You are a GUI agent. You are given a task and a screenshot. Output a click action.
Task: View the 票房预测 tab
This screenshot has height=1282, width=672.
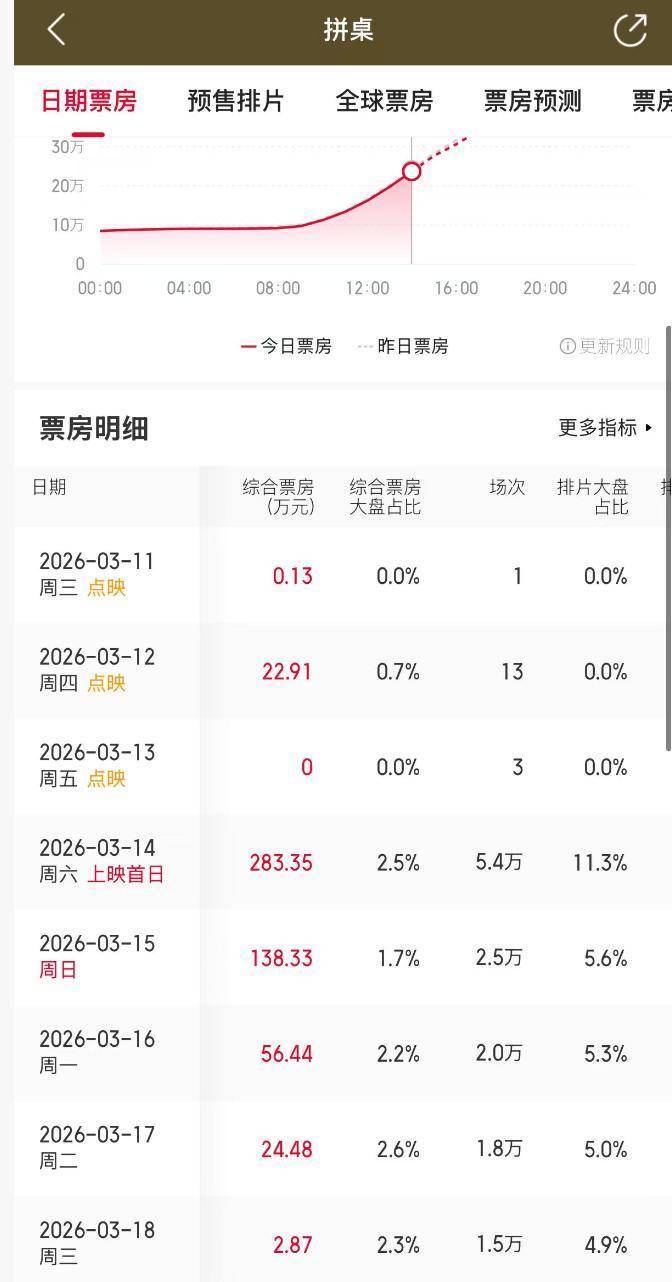click(532, 101)
